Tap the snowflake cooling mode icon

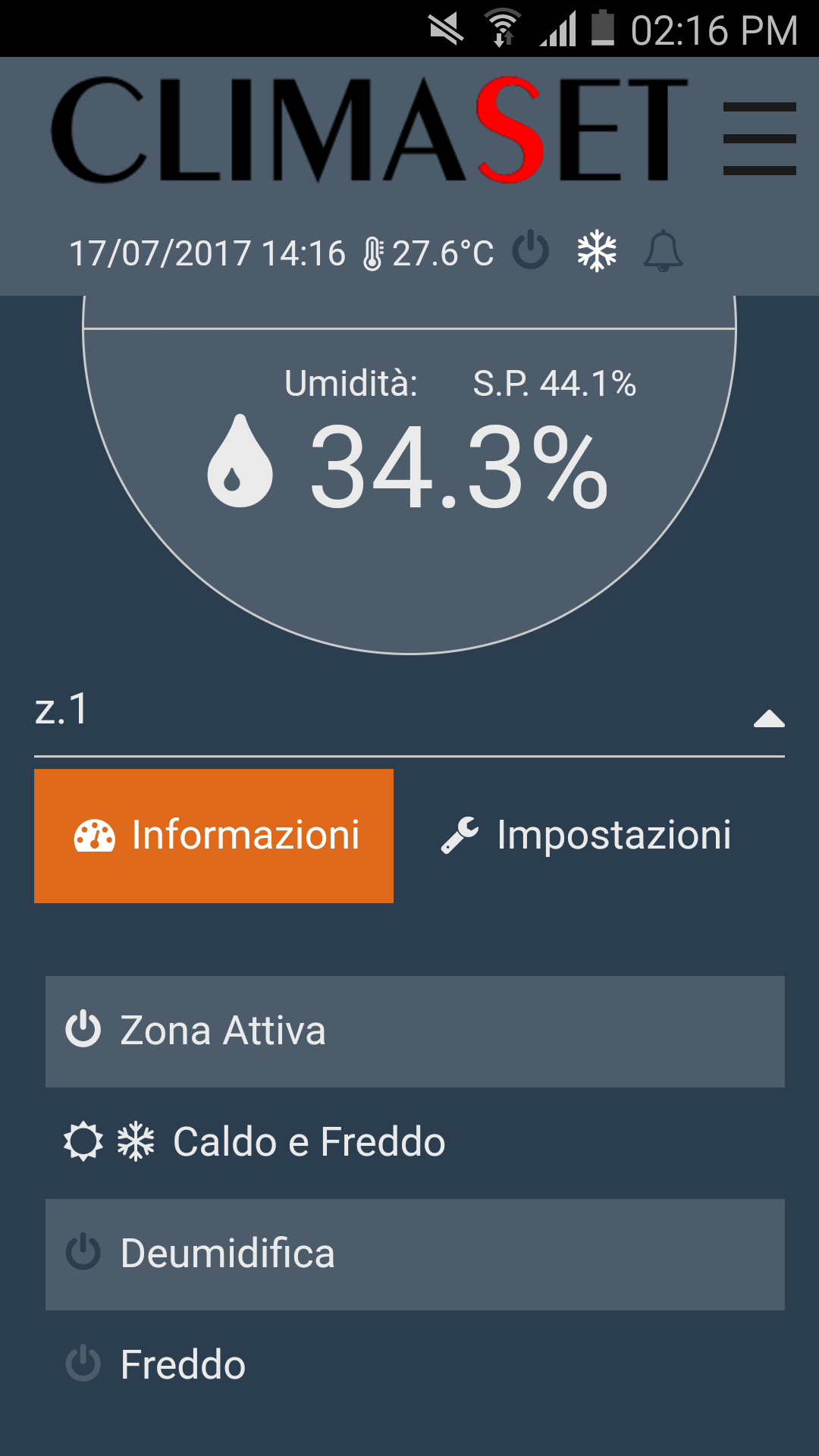tap(597, 251)
